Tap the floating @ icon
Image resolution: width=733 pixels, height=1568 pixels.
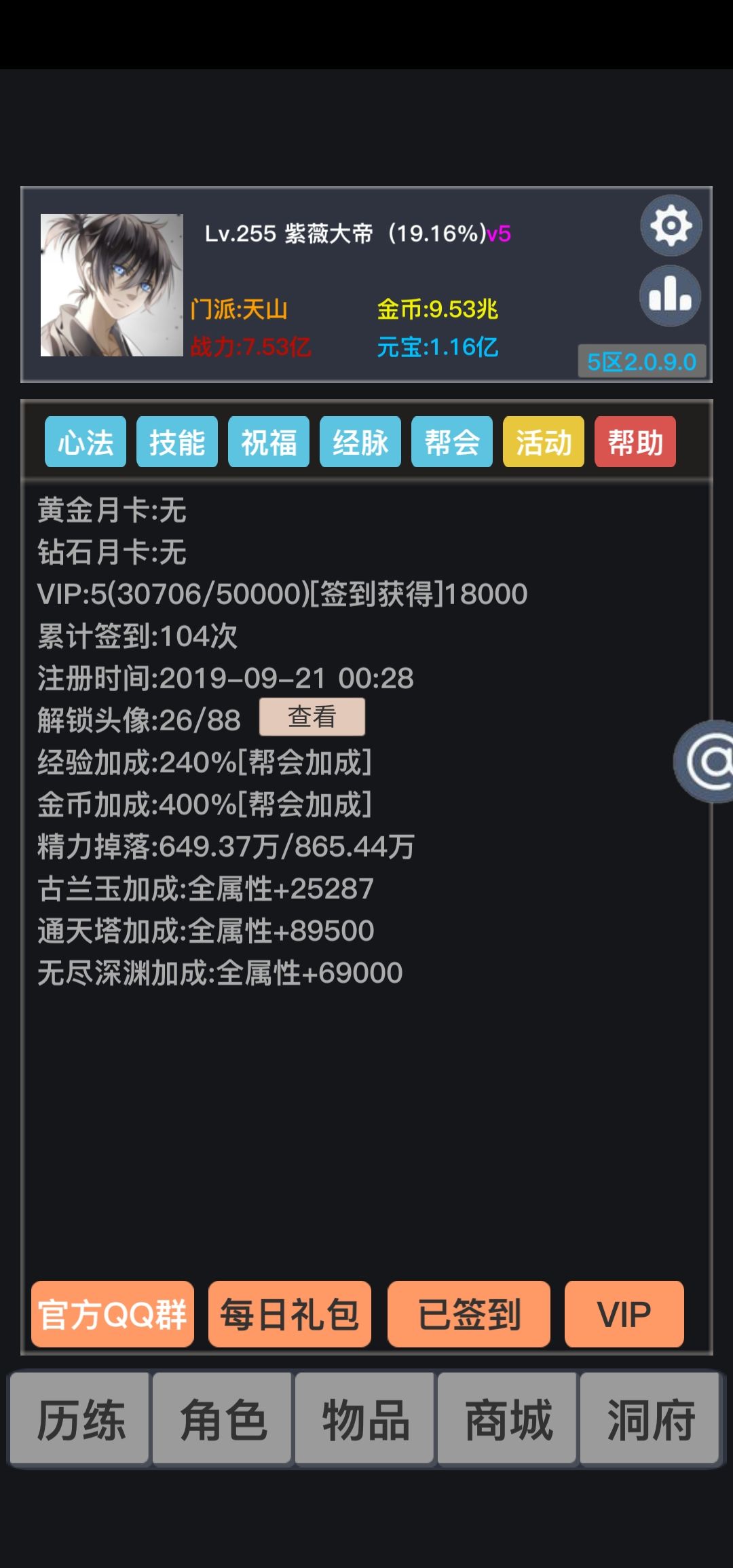pyautogui.click(x=704, y=762)
